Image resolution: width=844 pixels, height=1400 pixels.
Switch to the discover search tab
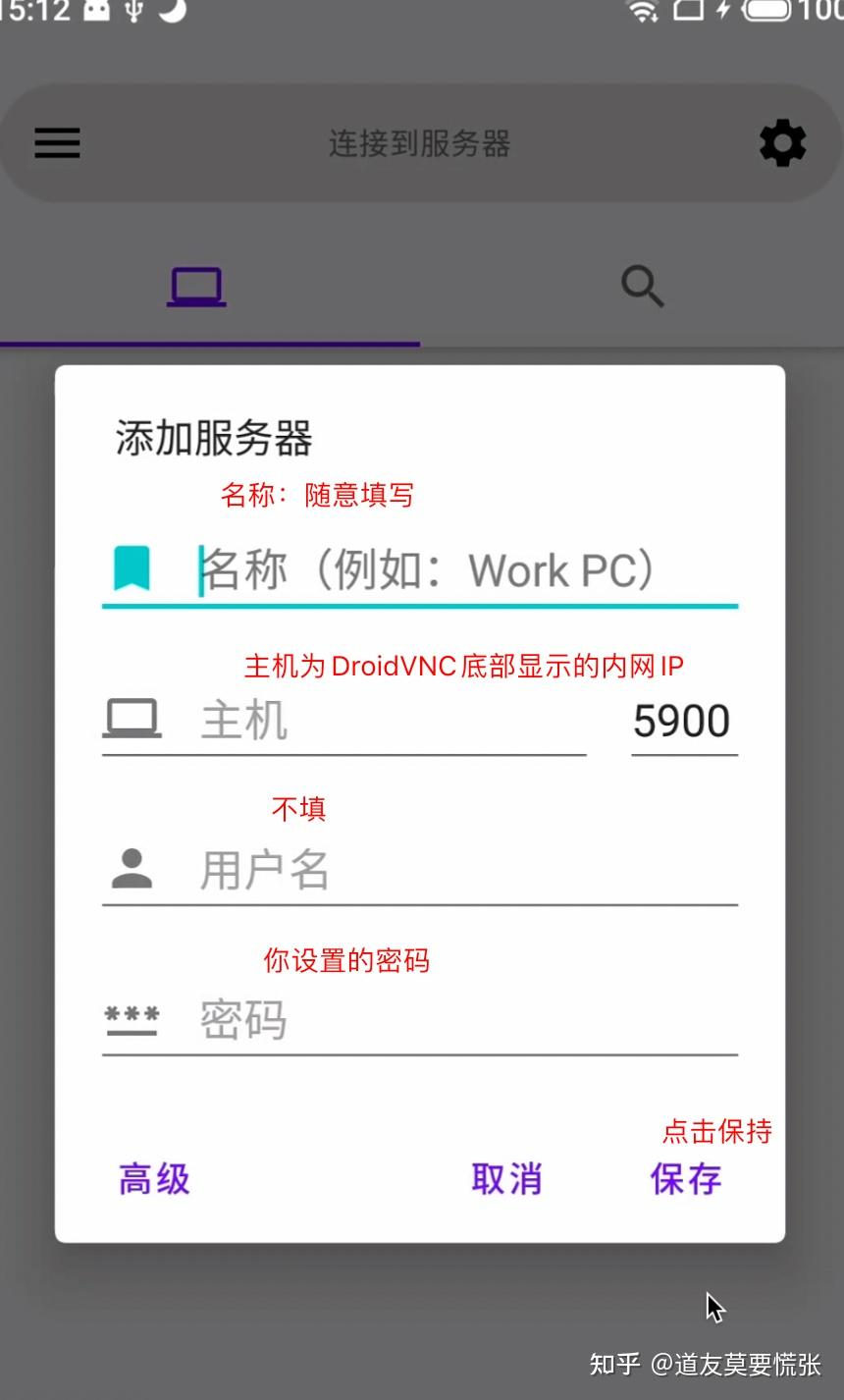(x=642, y=287)
